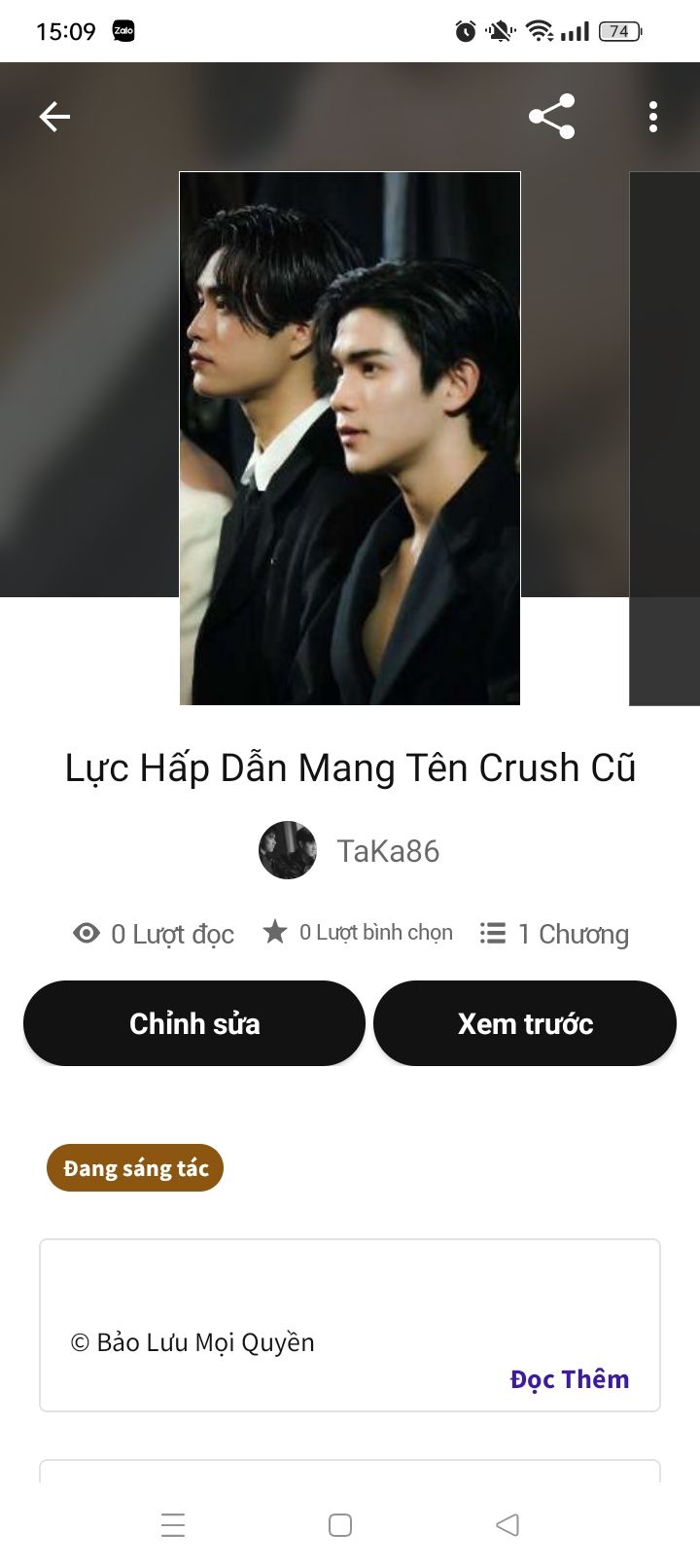Share this story
This screenshot has height=1568, width=700.
tap(552, 118)
